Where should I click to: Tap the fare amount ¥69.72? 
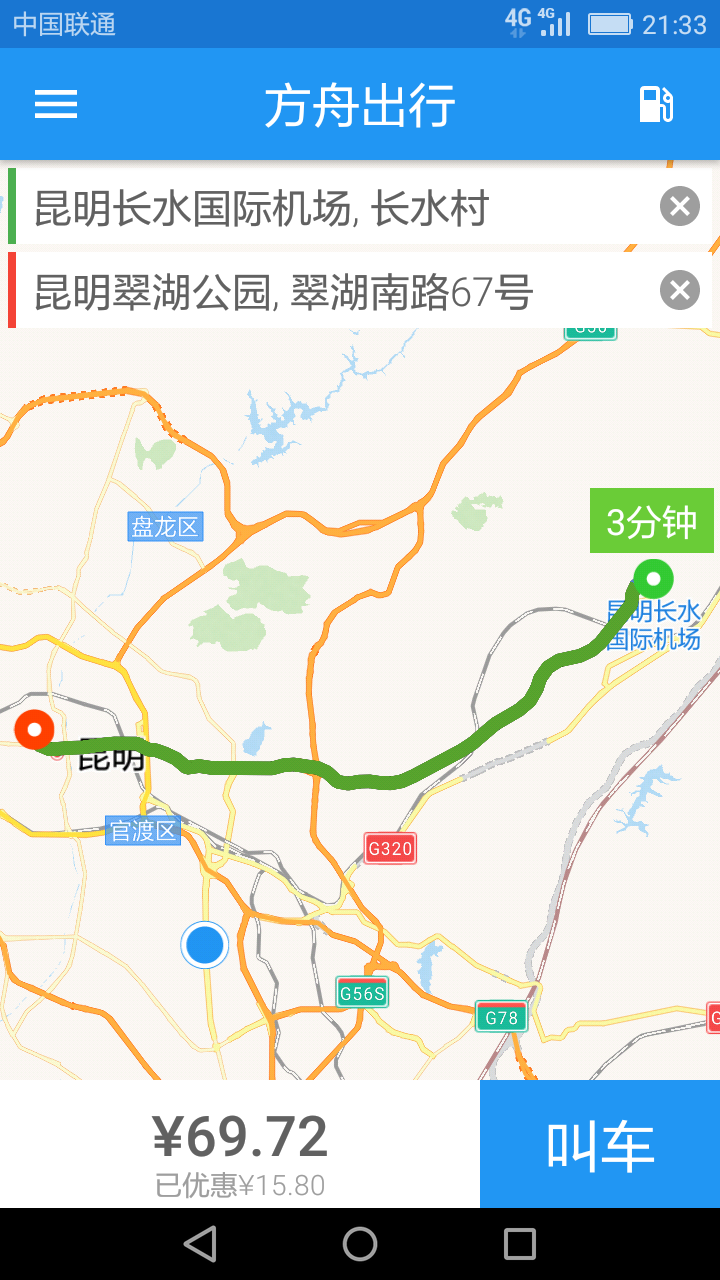tap(240, 1133)
